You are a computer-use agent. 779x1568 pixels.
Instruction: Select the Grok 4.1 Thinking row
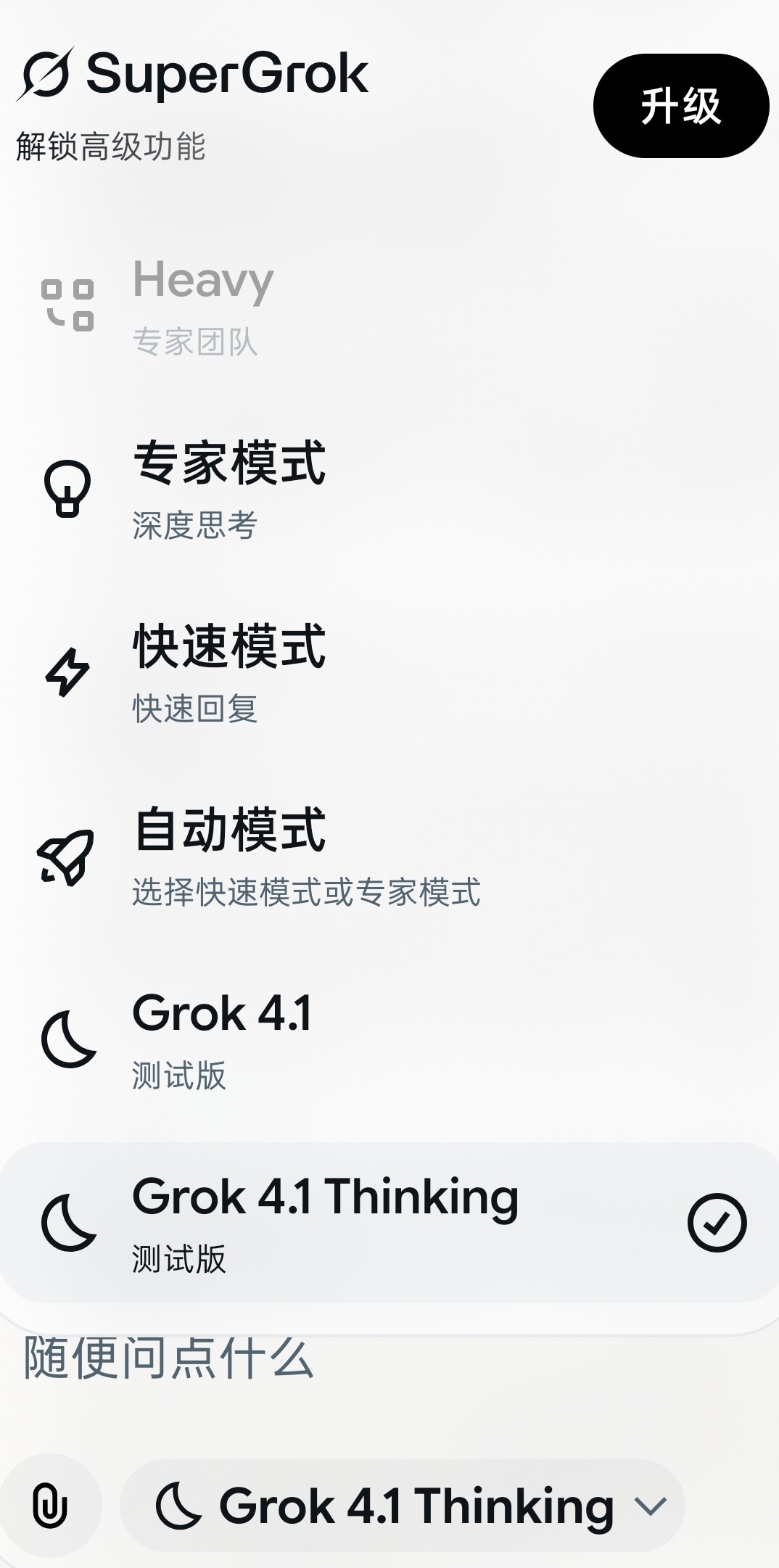389,1223
